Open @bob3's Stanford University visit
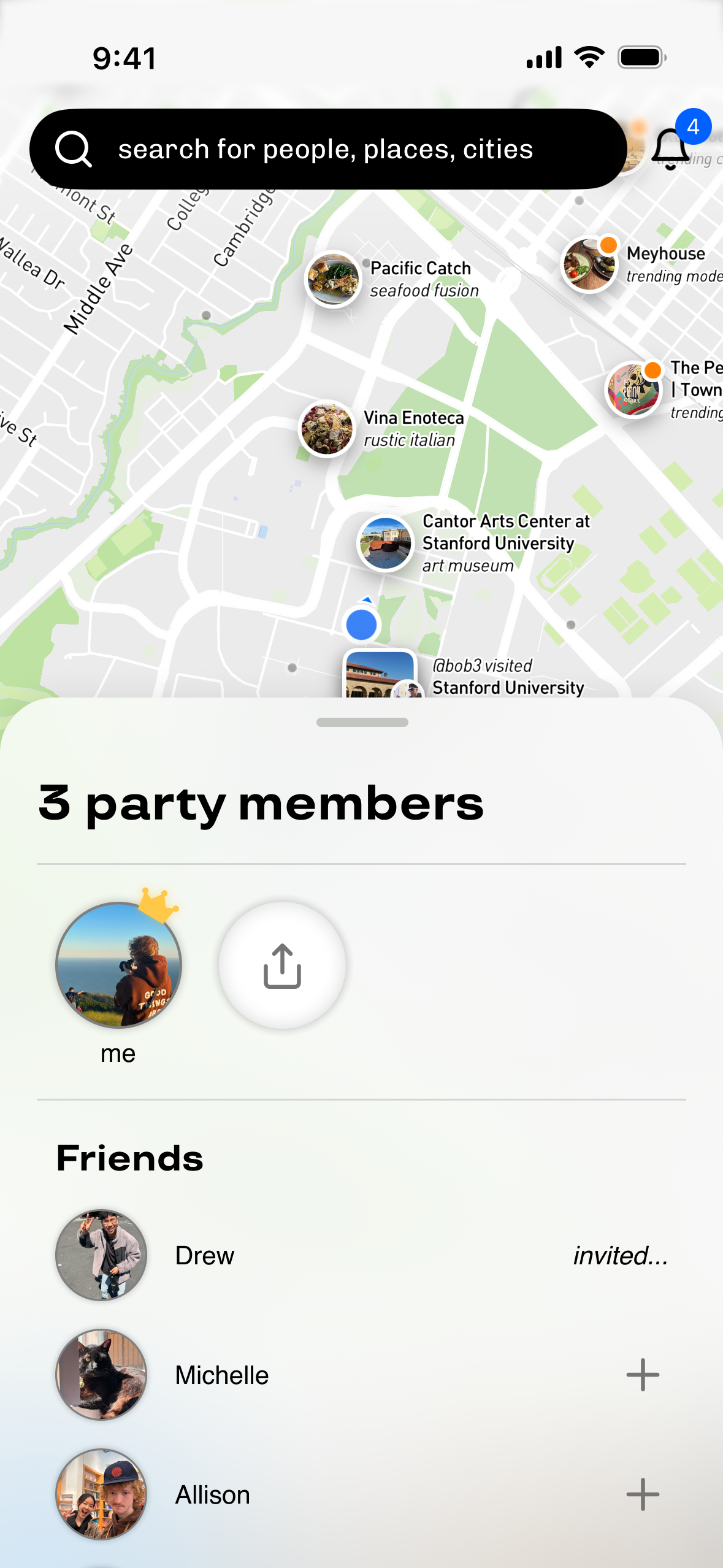The width and height of the screenshot is (723, 1568). click(380, 675)
